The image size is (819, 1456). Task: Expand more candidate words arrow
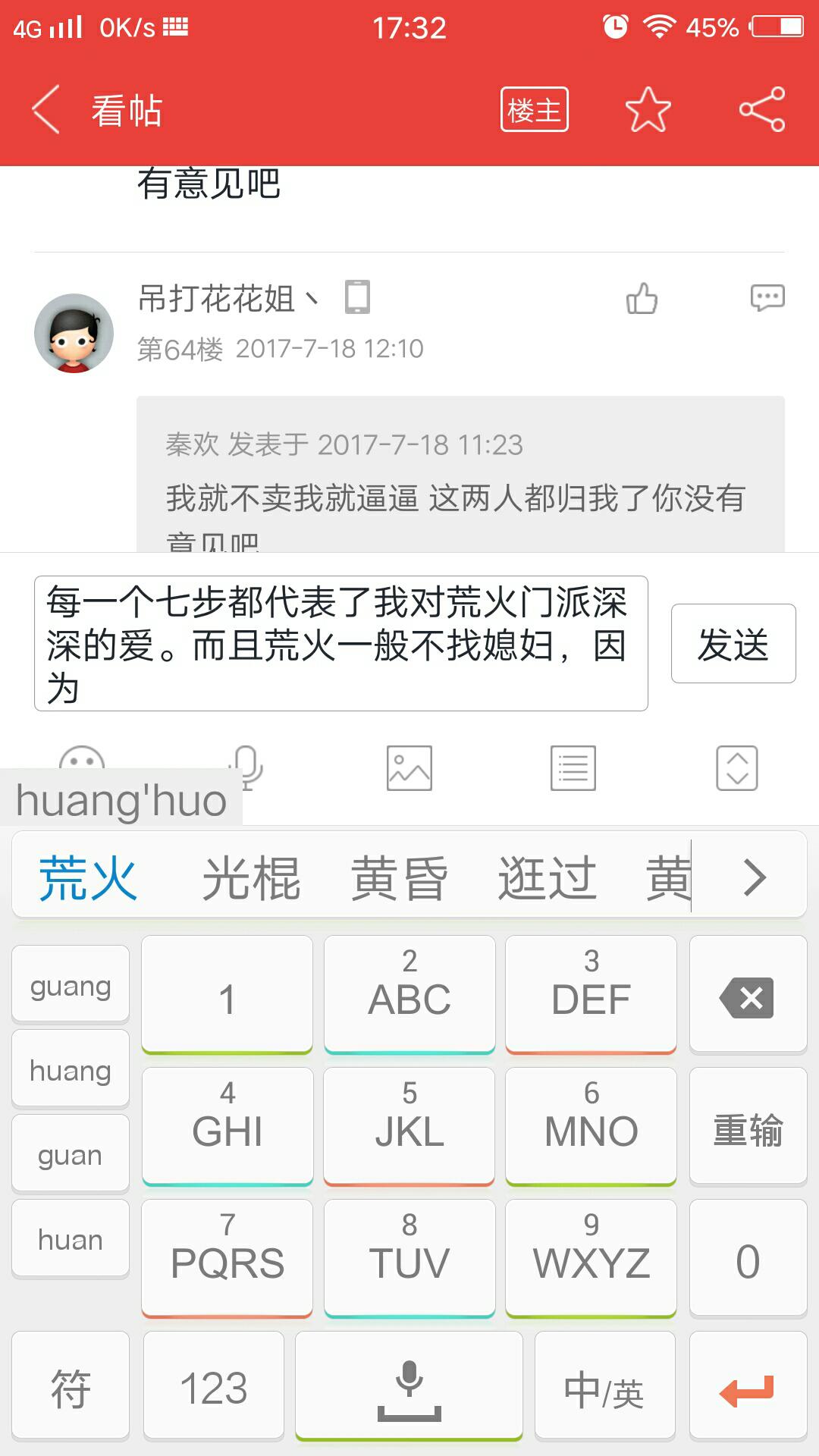[753, 878]
